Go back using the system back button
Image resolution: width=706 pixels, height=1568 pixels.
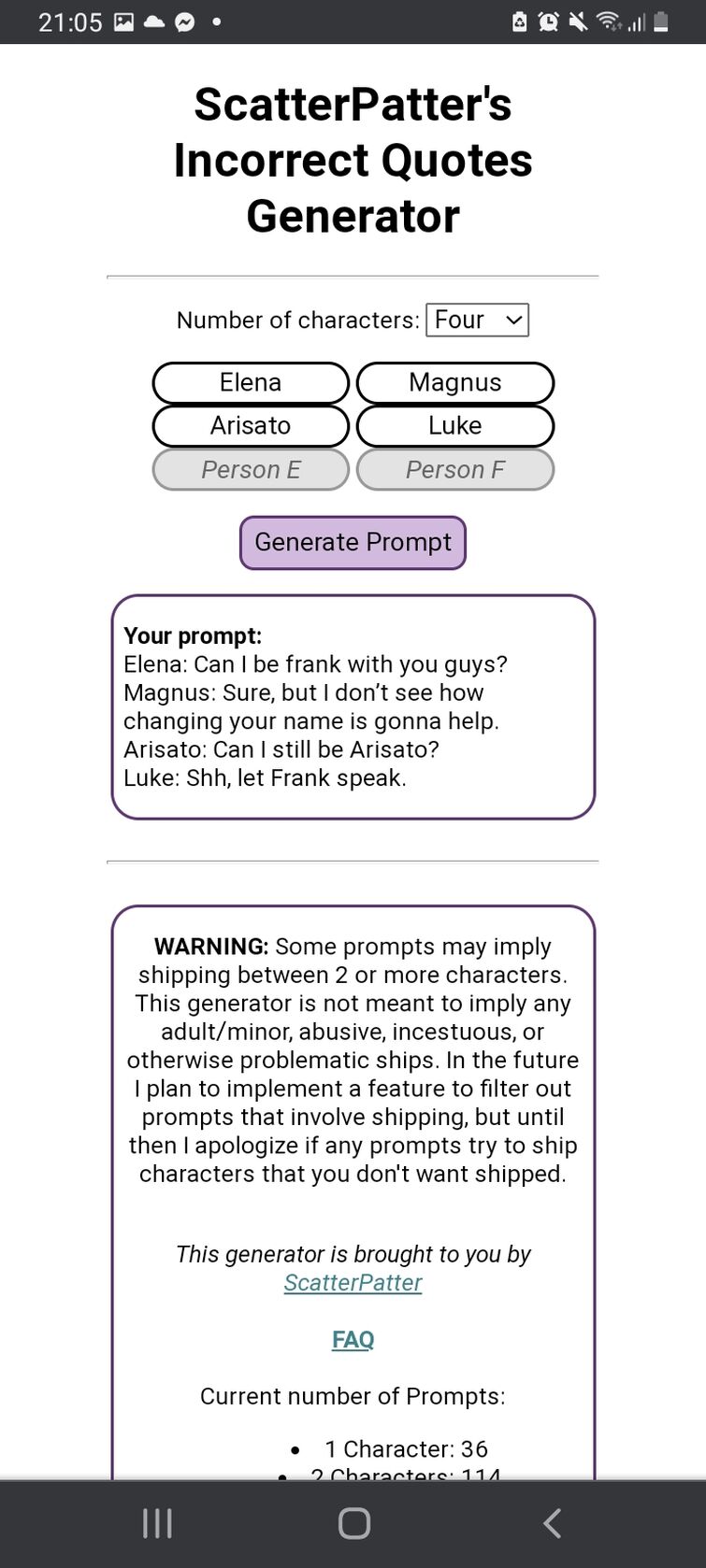click(x=552, y=1523)
